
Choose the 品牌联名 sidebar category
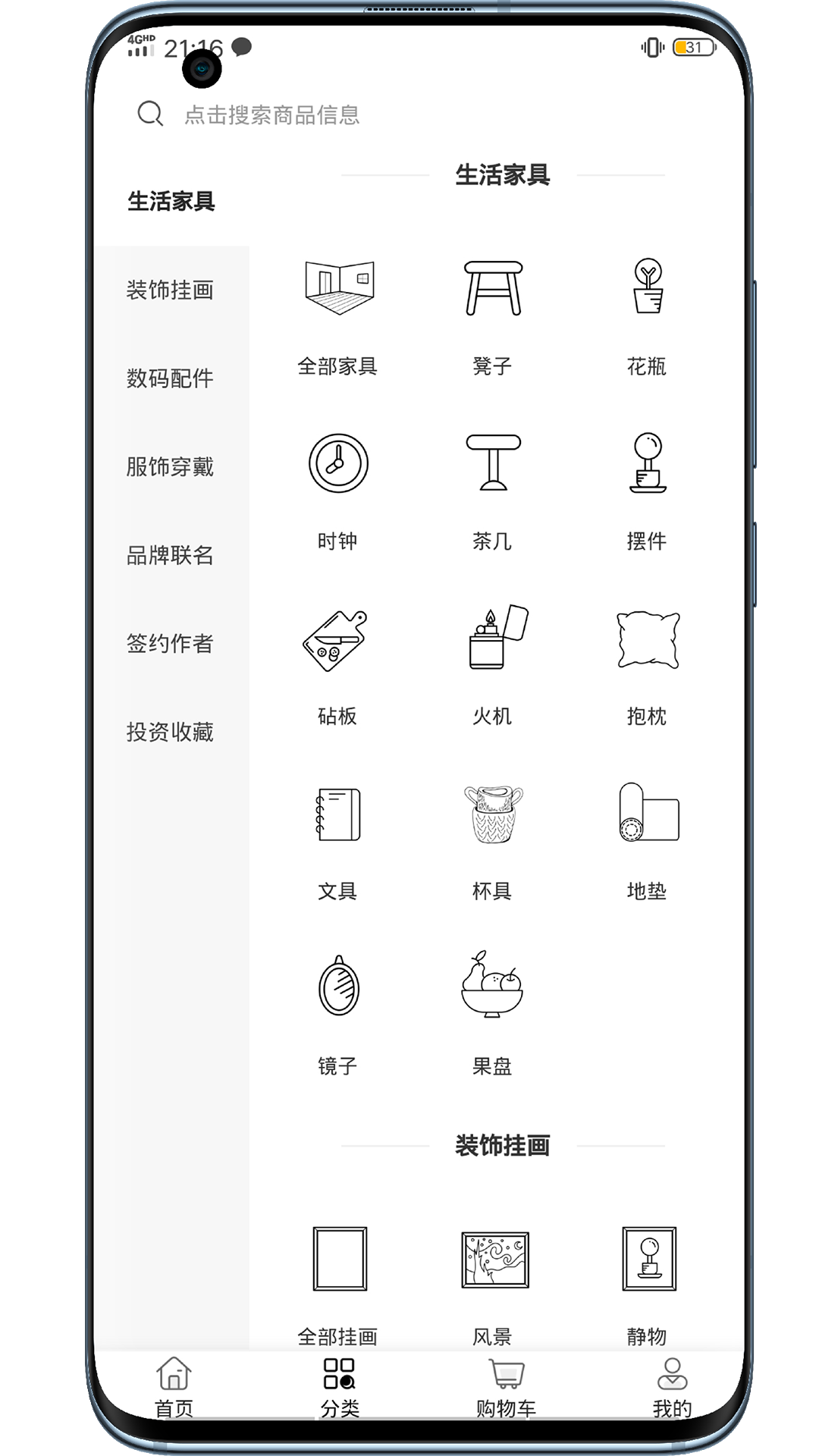[170, 555]
